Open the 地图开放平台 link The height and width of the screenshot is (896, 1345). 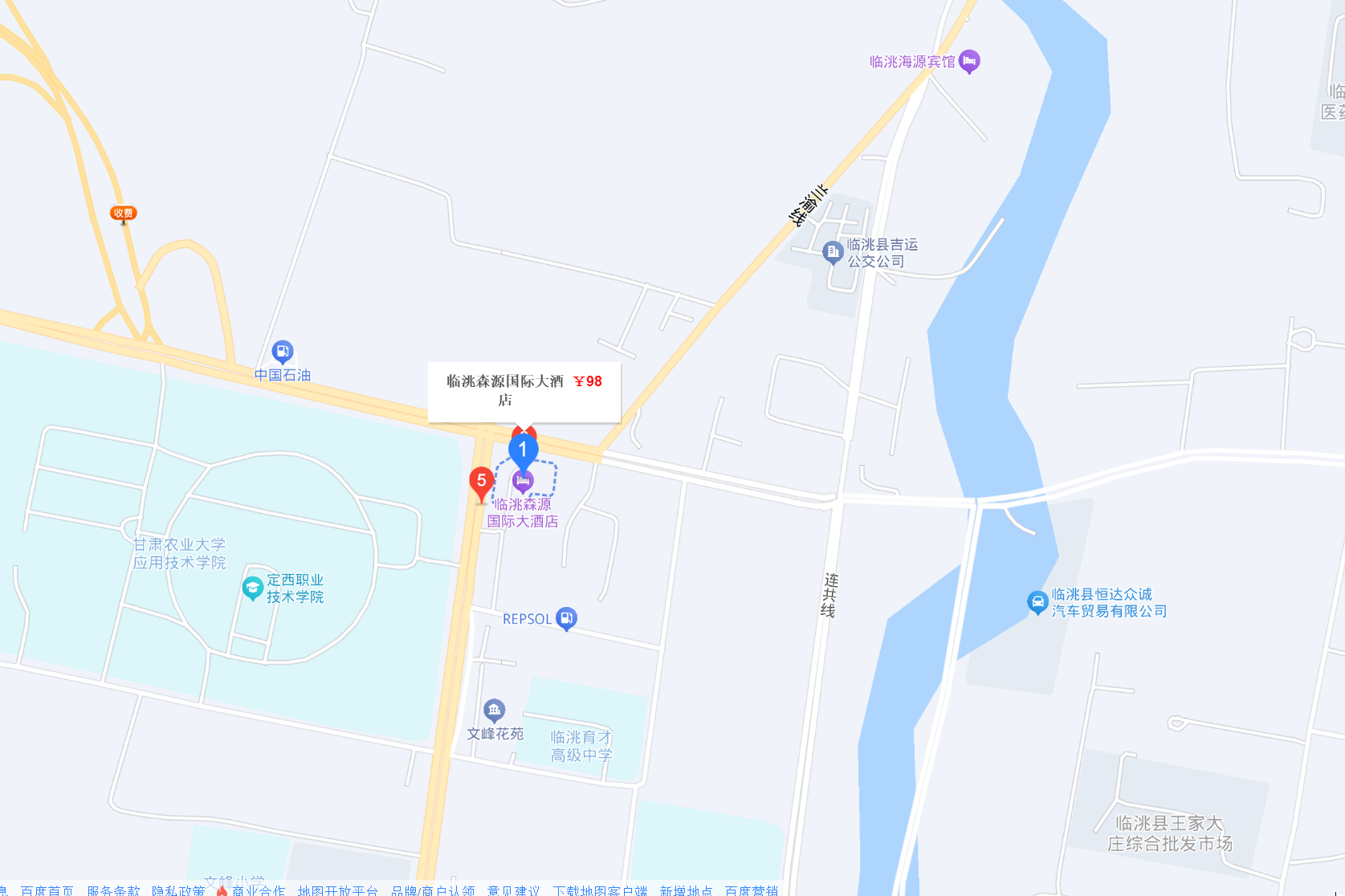click(337, 890)
